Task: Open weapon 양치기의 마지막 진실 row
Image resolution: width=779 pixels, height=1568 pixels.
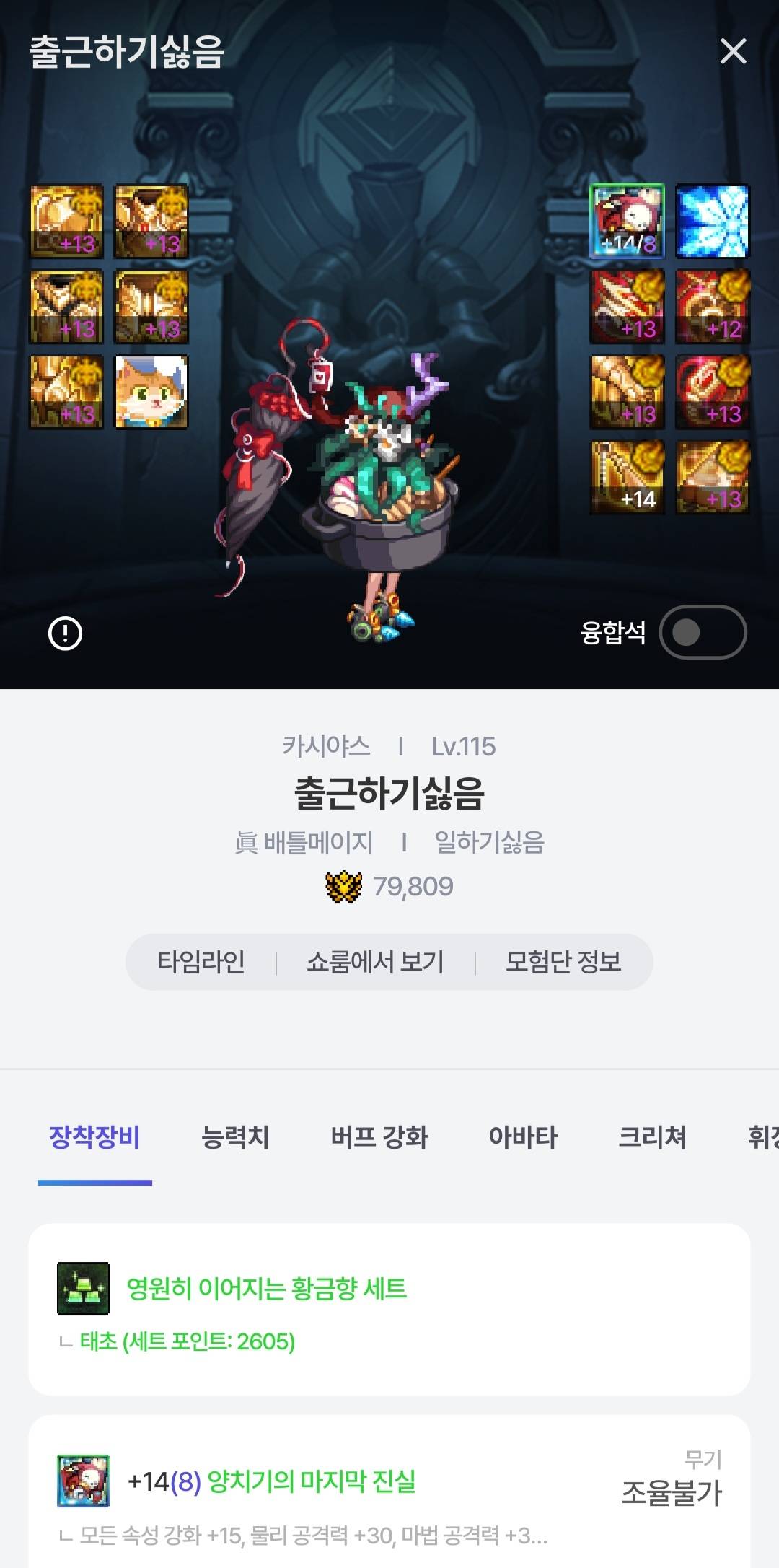Action: pyautogui.click(x=389, y=1494)
